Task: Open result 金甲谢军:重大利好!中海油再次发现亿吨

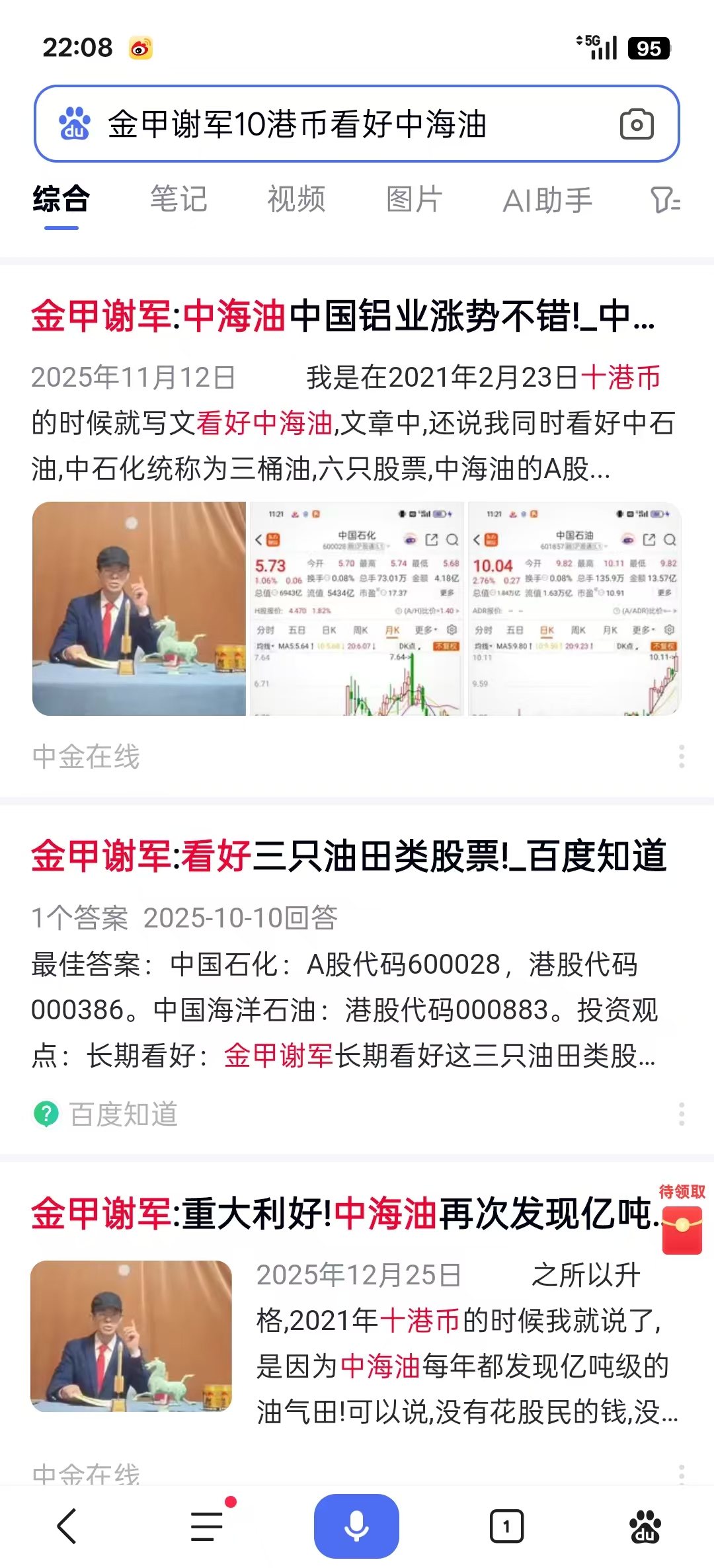Action: 344,1214
